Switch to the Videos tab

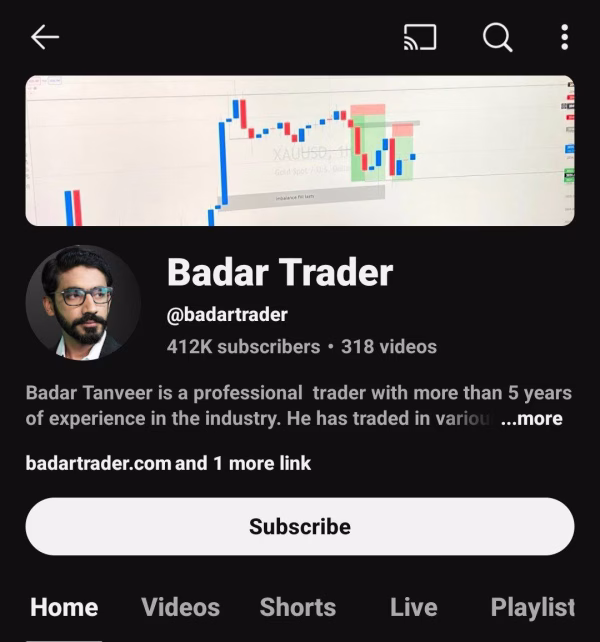click(180, 607)
